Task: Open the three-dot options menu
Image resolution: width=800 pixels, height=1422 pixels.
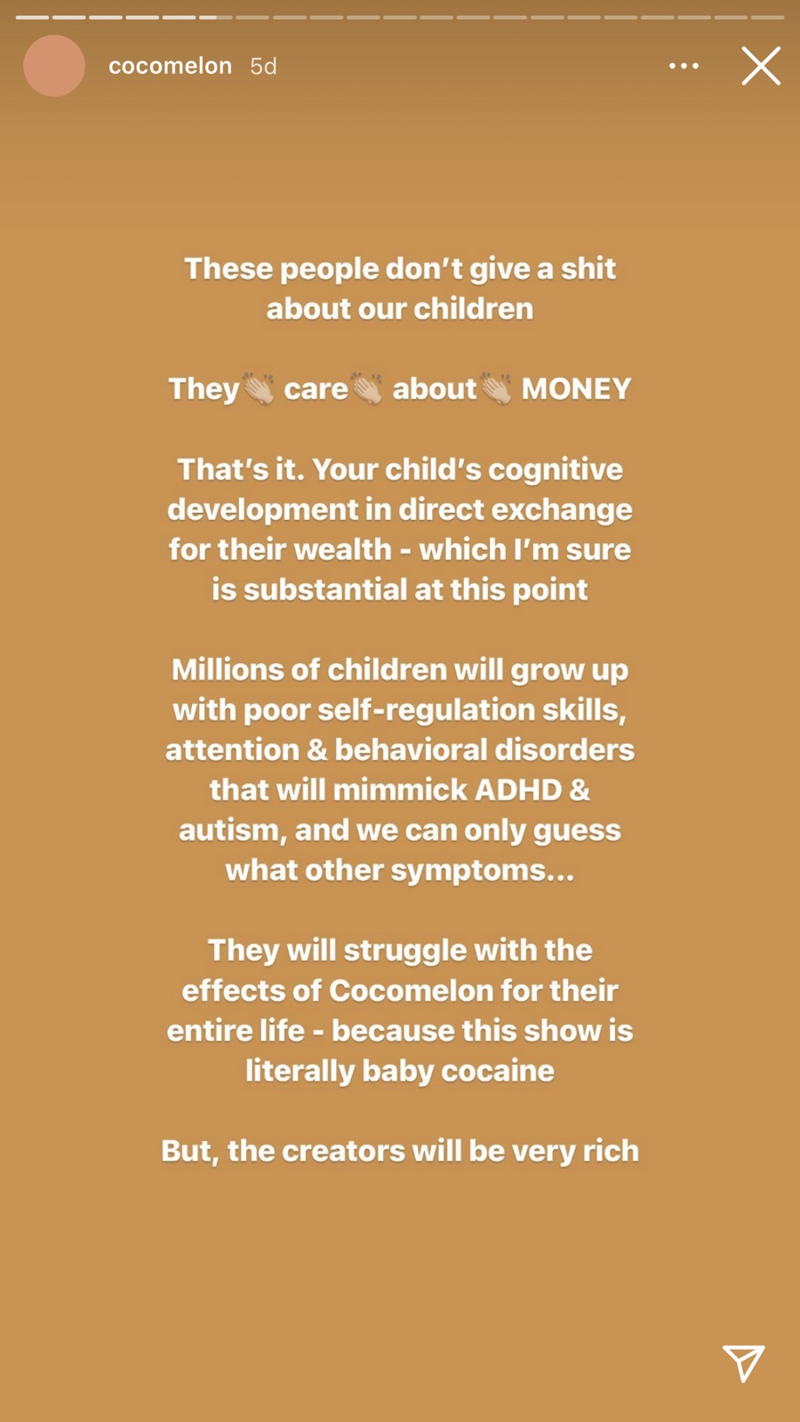Action: 684,66
